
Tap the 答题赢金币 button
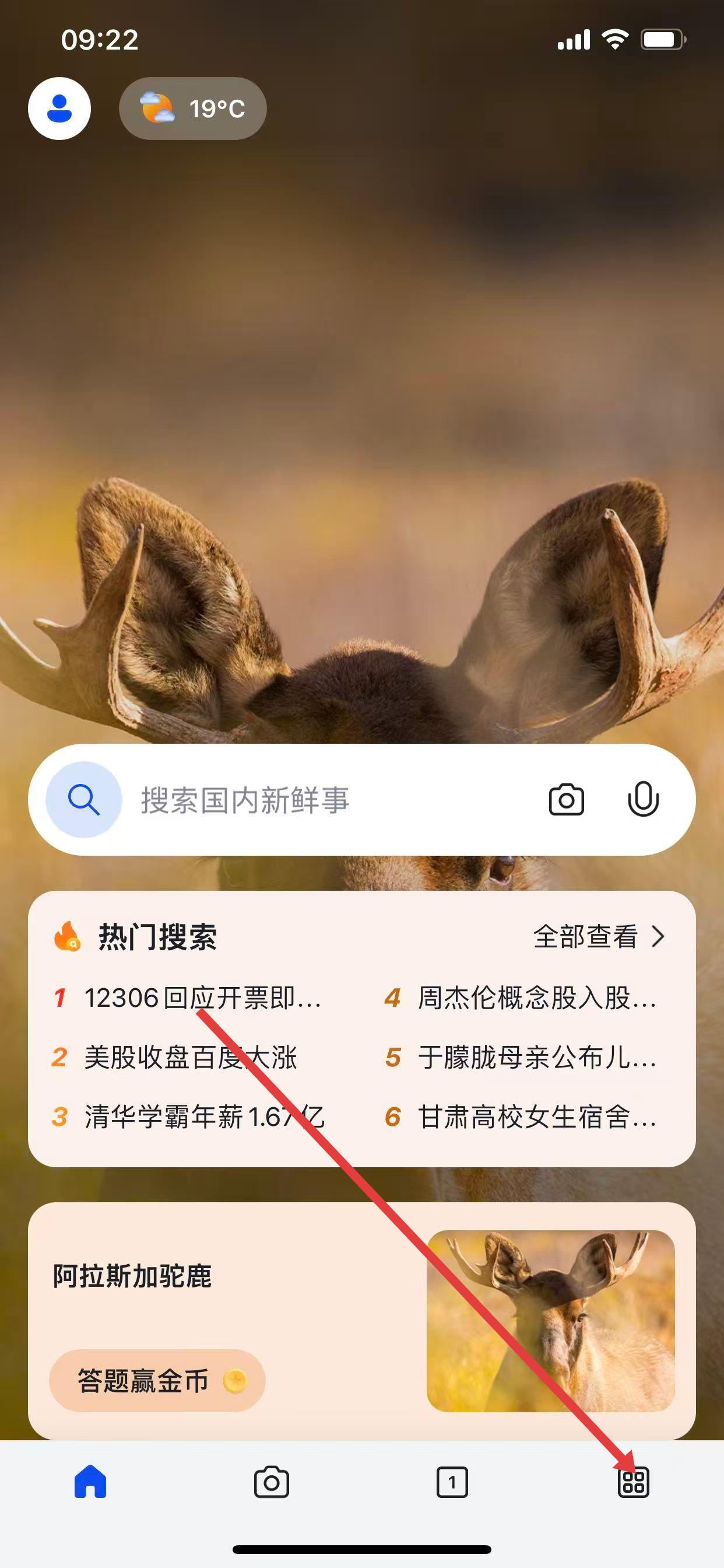click(156, 1381)
